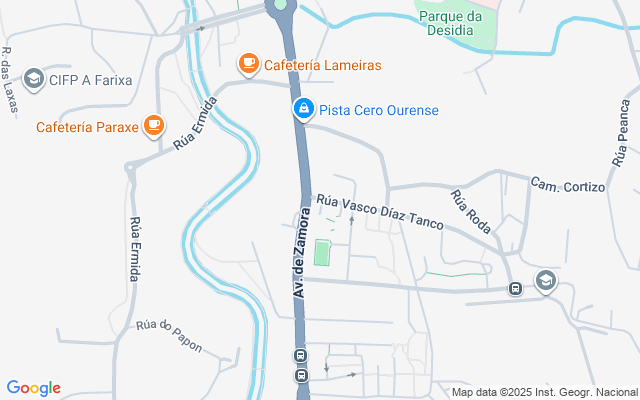Select the Pista Cero Ourense shop pin
The width and height of the screenshot is (640, 400).
(x=304, y=109)
